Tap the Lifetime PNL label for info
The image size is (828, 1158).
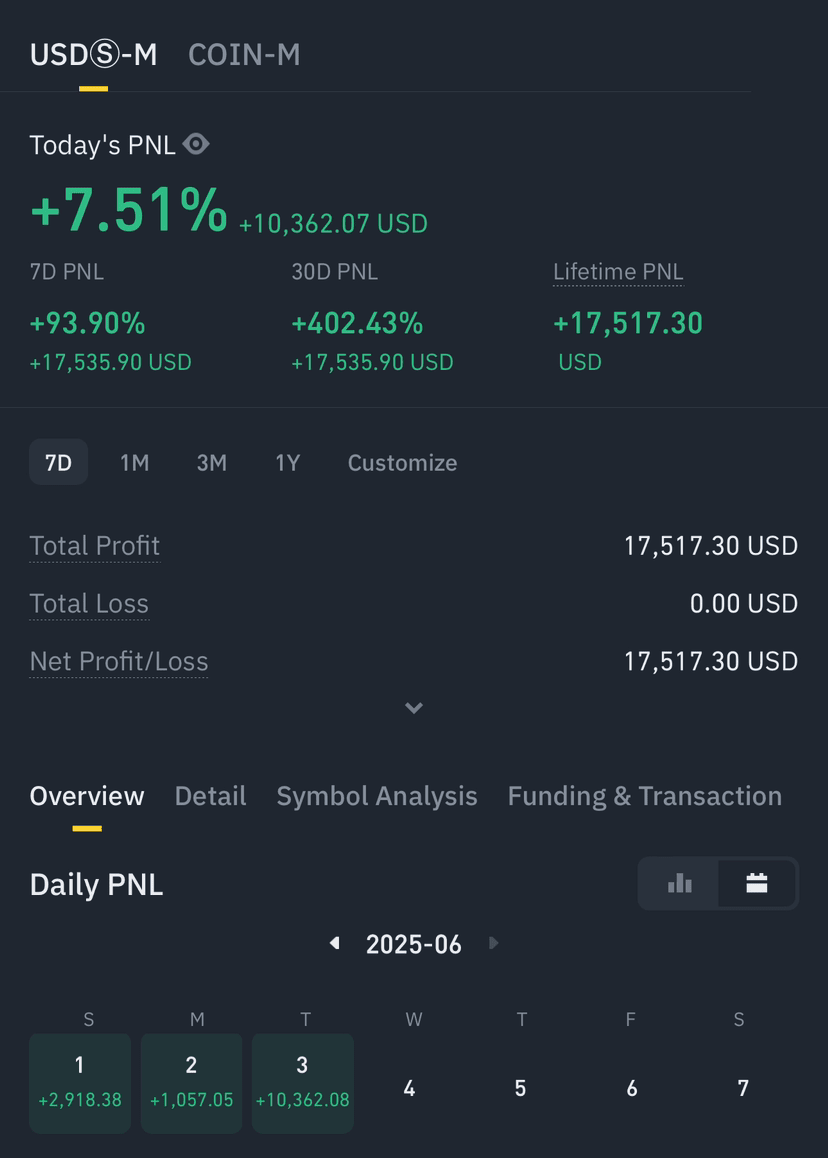pyautogui.click(x=618, y=272)
